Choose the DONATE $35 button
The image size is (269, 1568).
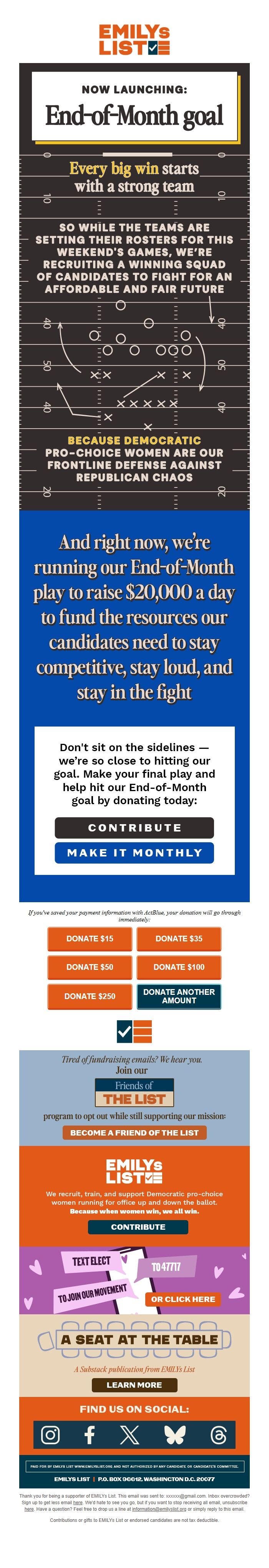point(178,938)
